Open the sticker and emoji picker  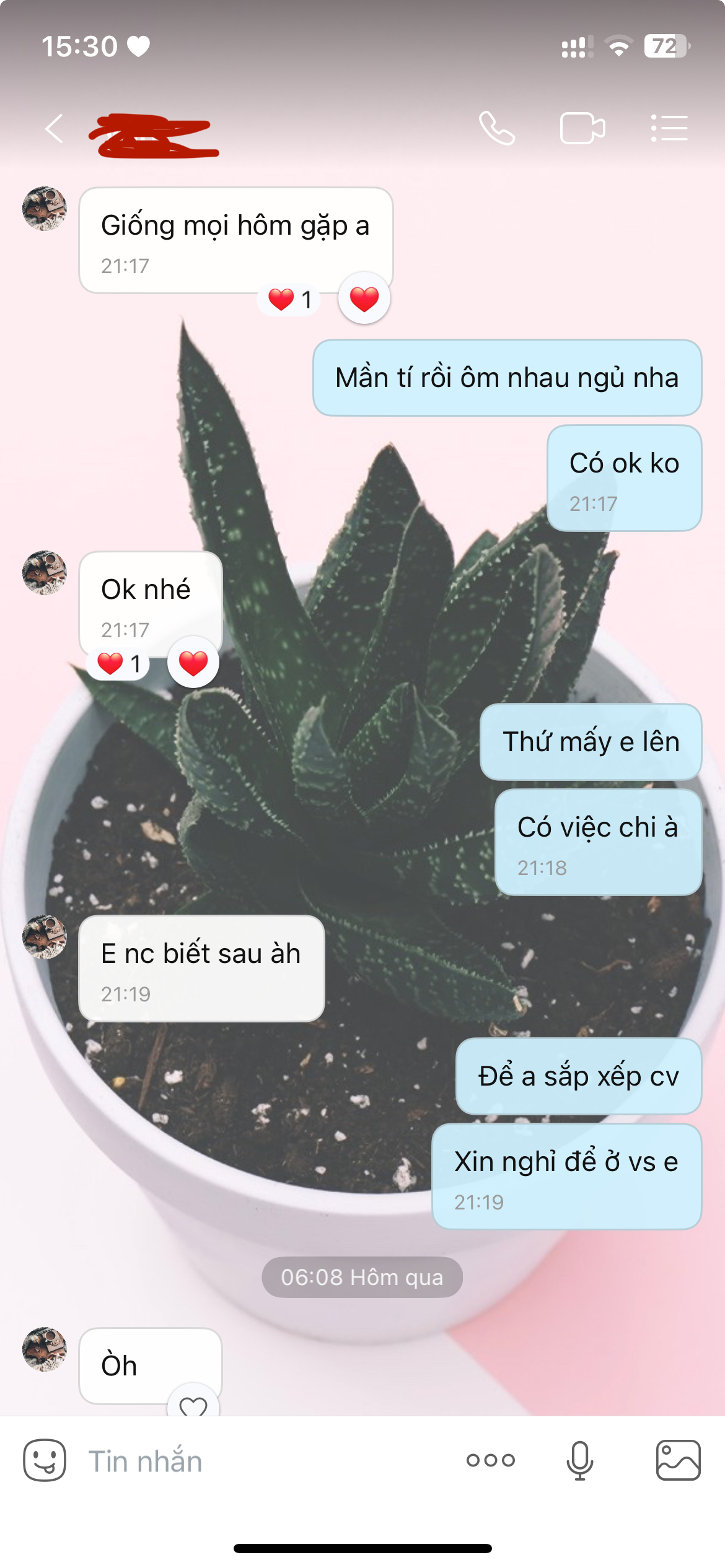(x=45, y=1460)
